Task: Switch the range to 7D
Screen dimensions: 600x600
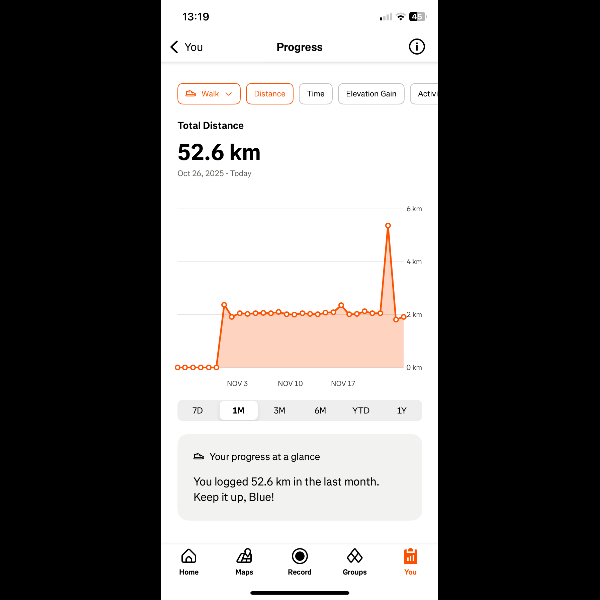Action: tap(197, 411)
